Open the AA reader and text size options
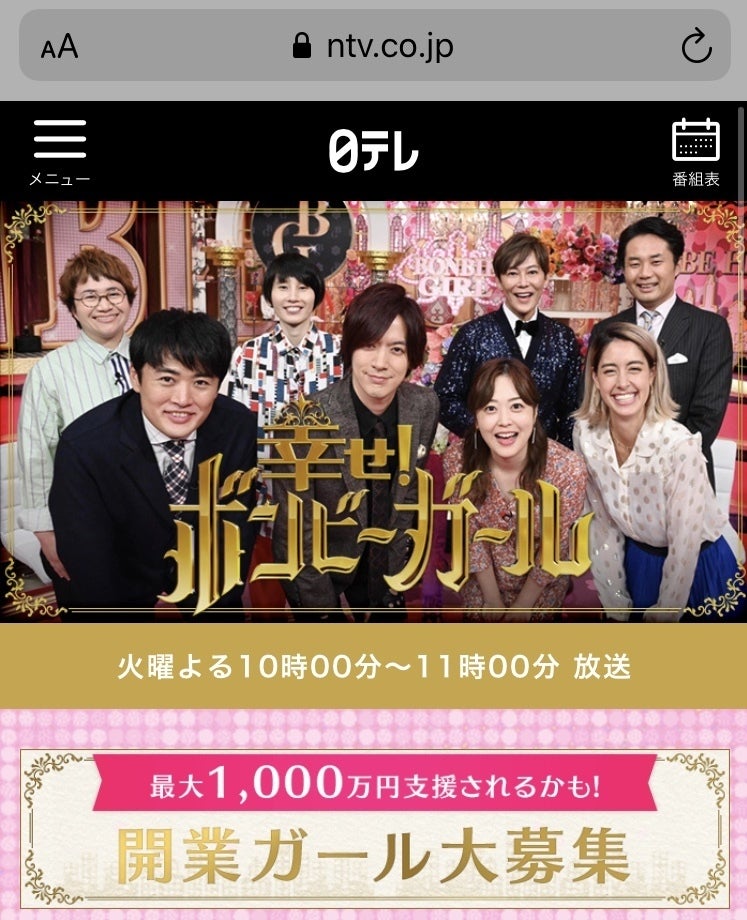Viewport: 747px width, 920px height. (59, 47)
